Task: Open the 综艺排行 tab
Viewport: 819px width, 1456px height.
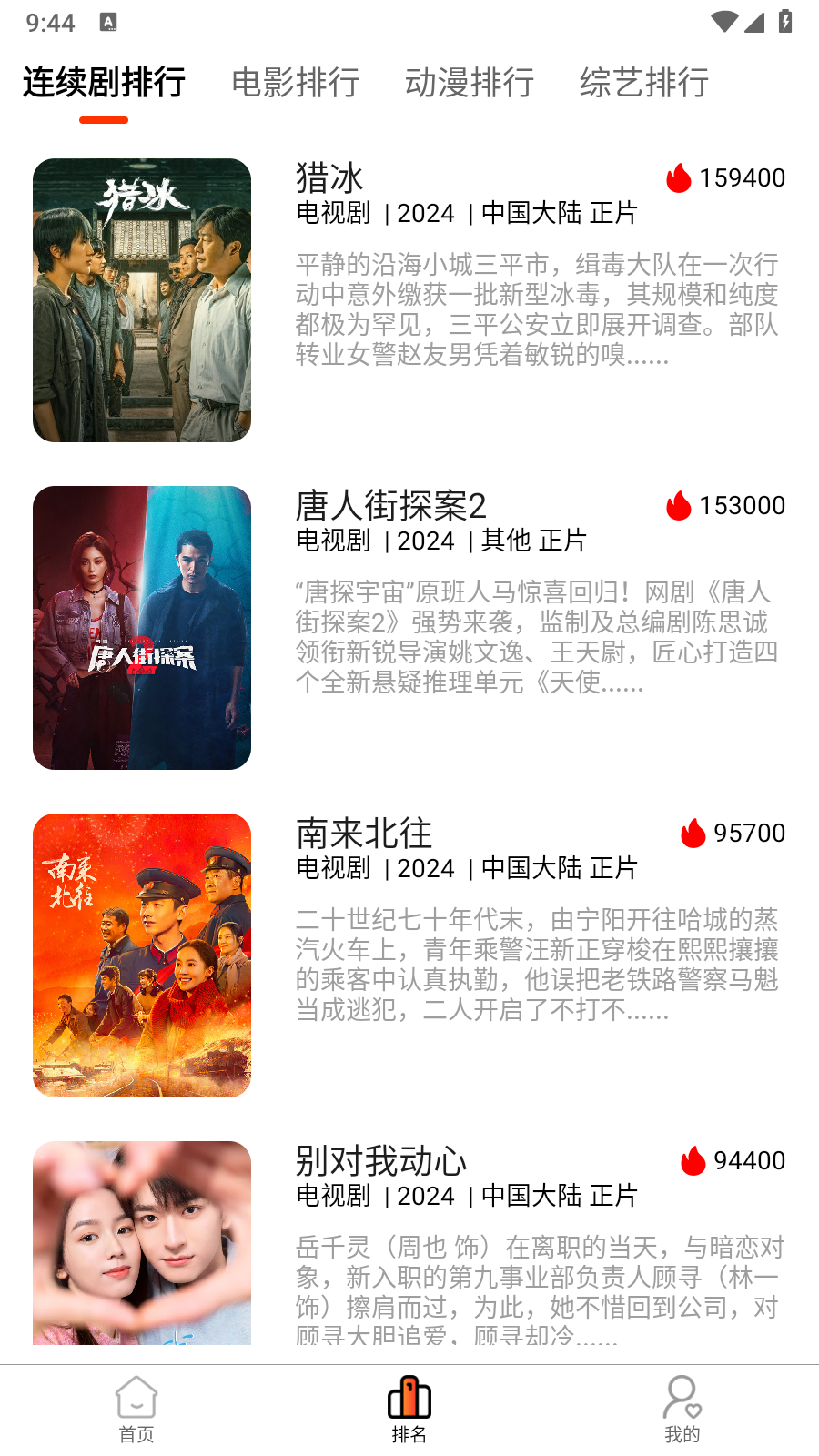Action: 644,83
